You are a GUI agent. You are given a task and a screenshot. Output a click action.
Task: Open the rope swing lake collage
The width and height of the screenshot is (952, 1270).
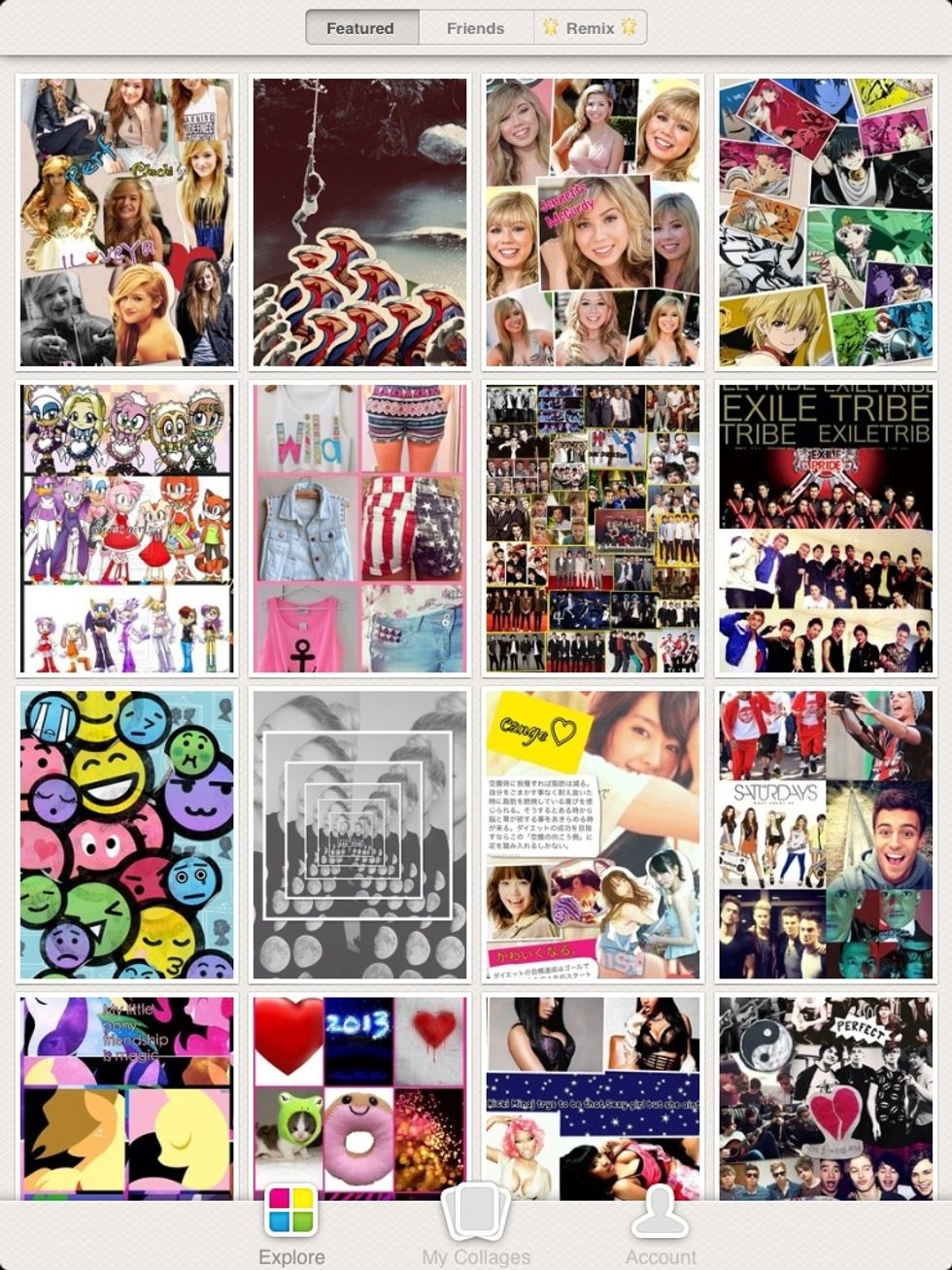coord(359,223)
